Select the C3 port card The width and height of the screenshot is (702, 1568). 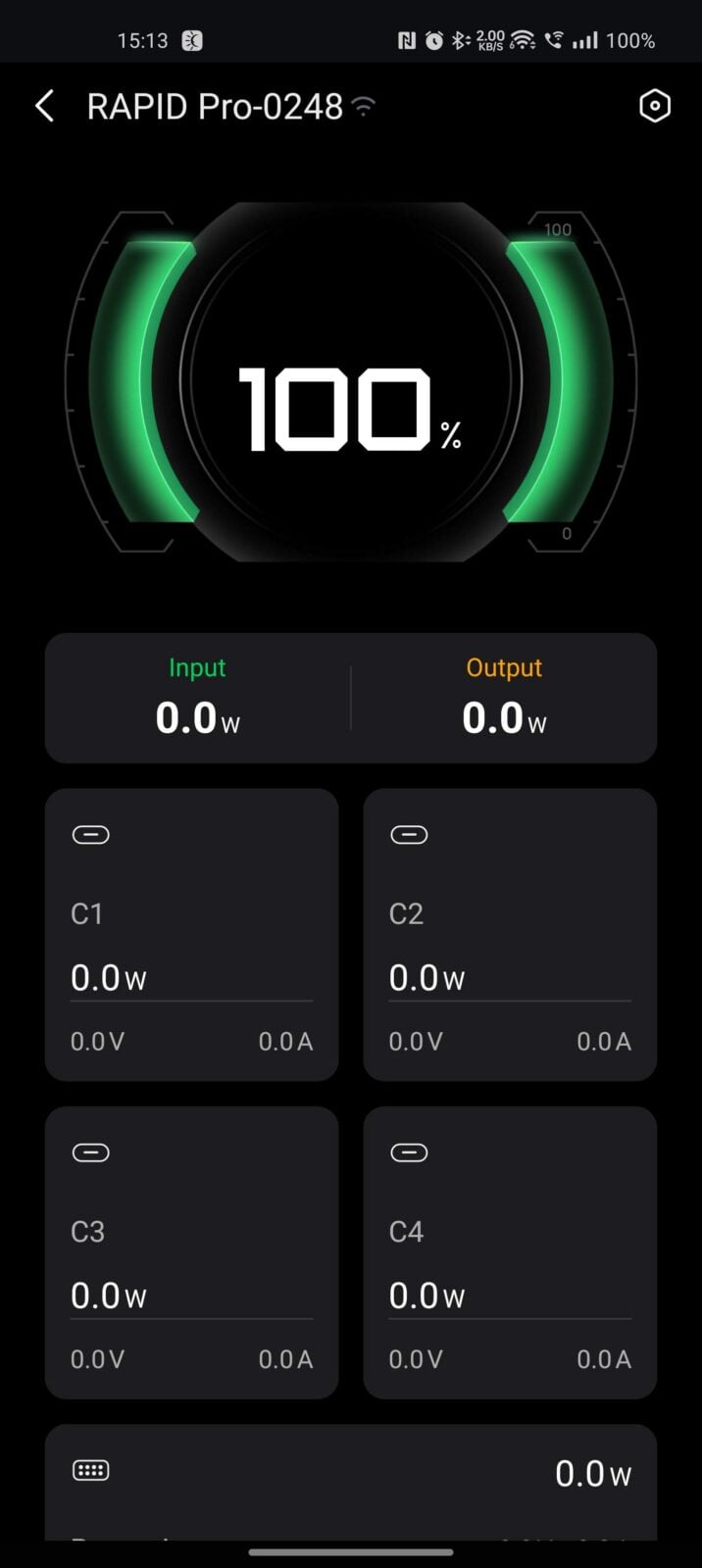pos(191,1251)
